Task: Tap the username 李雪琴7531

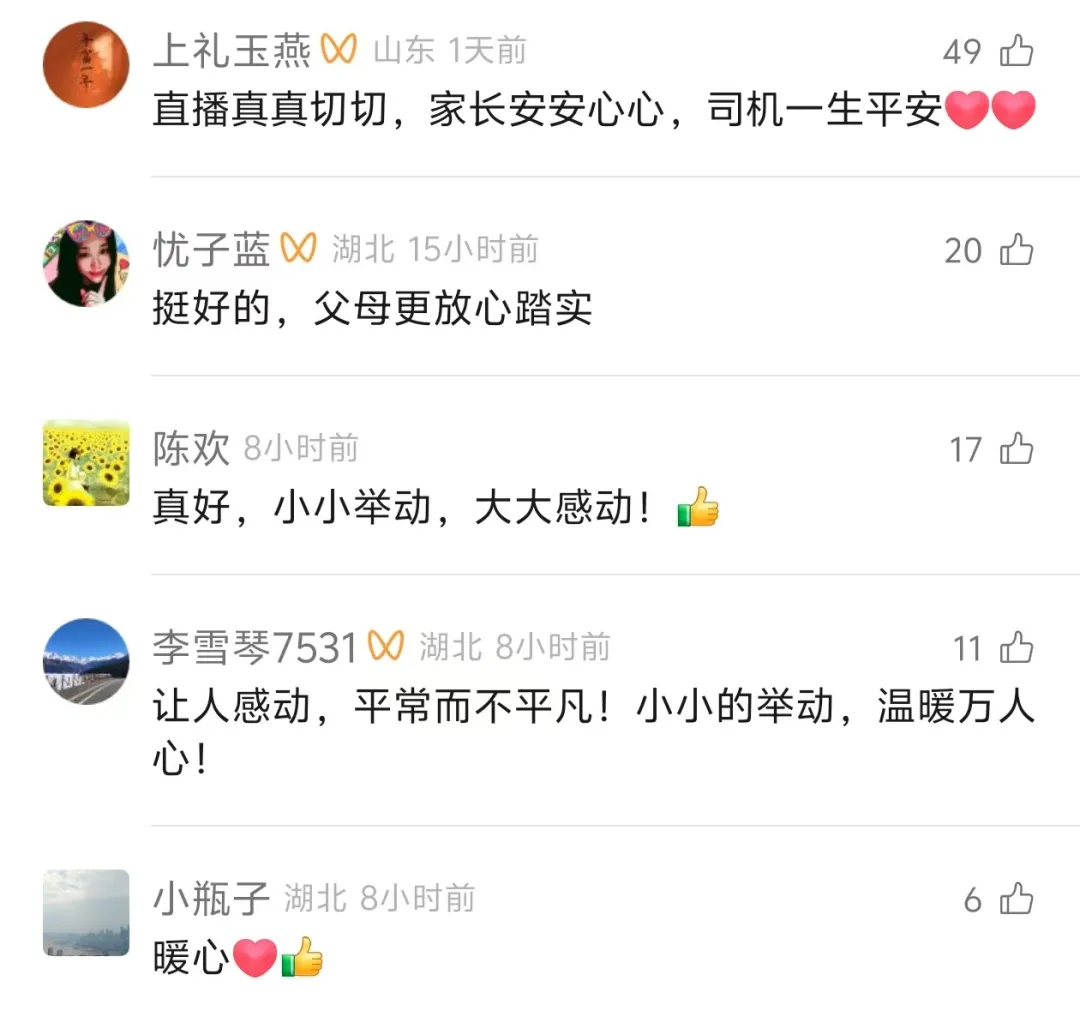Action: click(x=255, y=649)
